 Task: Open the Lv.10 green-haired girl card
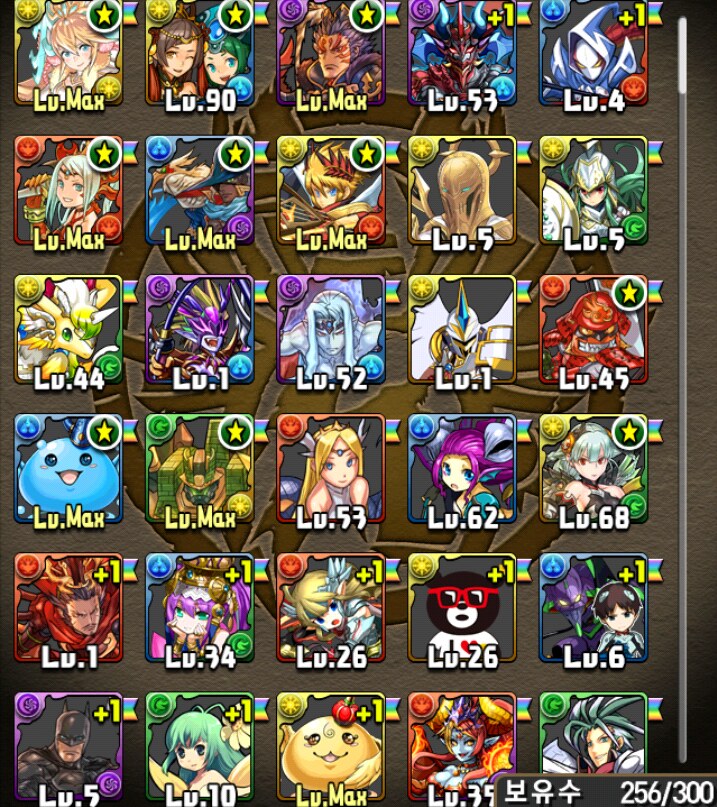pyautogui.click(x=200, y=747)
